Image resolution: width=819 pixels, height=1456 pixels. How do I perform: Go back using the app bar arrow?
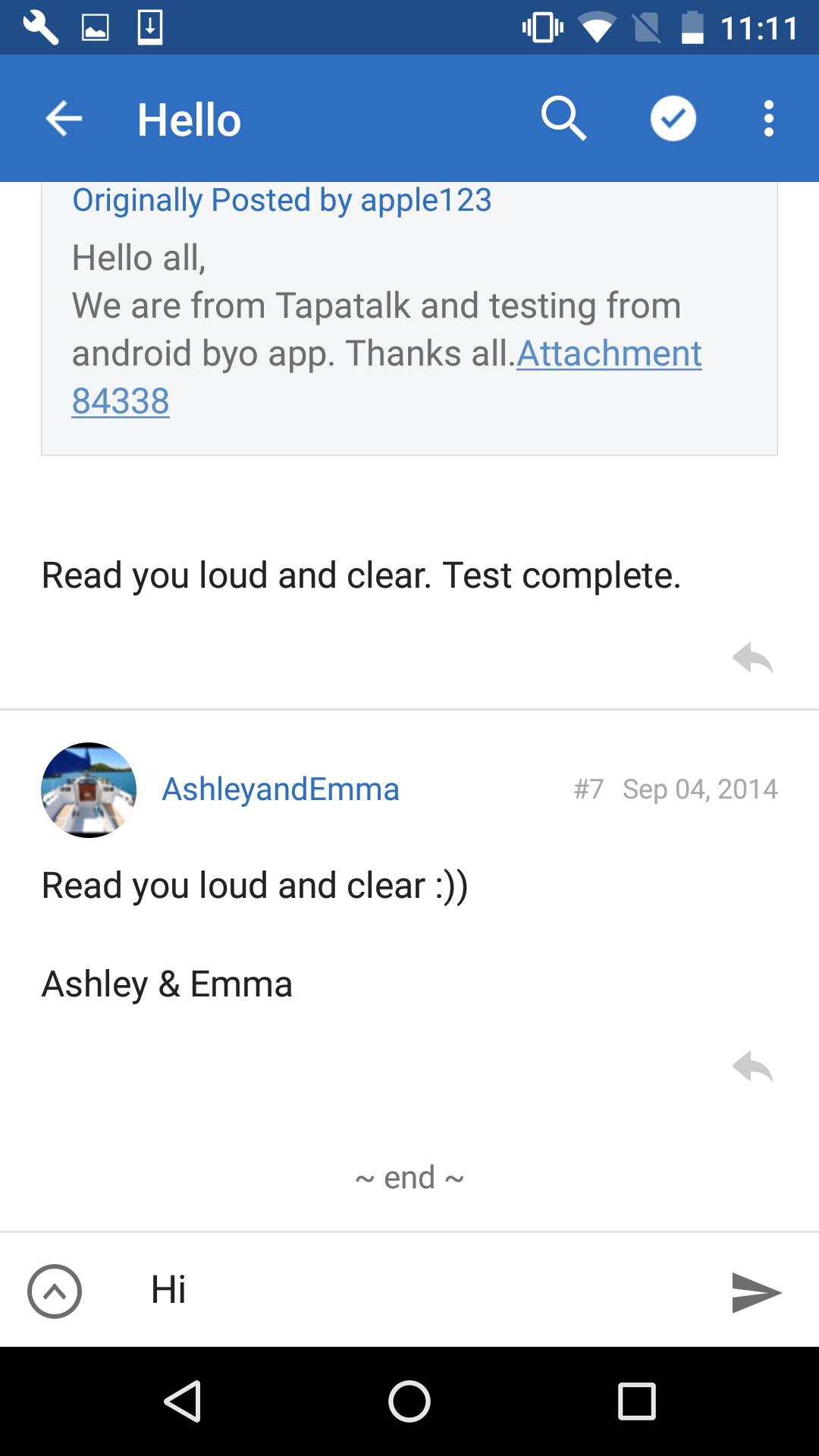(x=64, y=119)
